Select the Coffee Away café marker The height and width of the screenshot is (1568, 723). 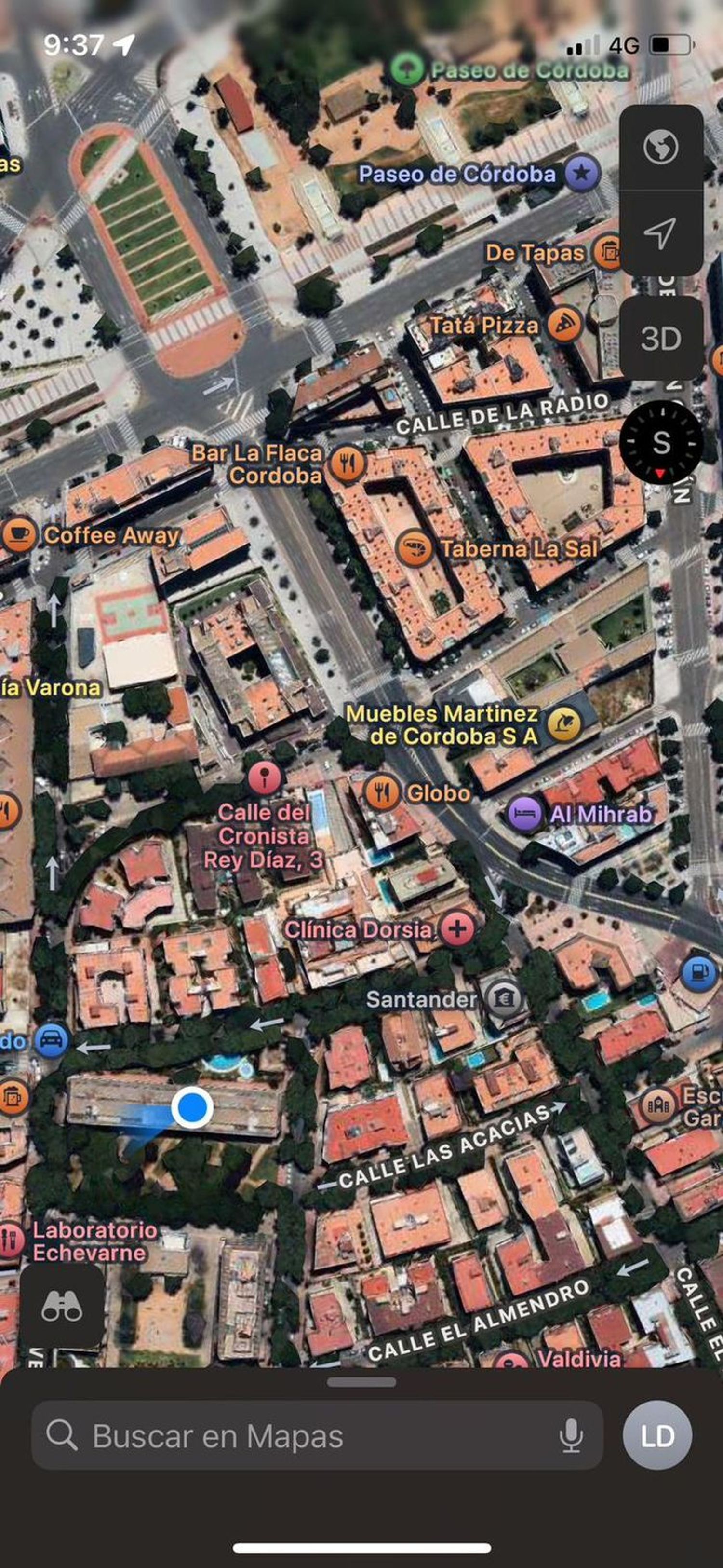click(19, 534)
